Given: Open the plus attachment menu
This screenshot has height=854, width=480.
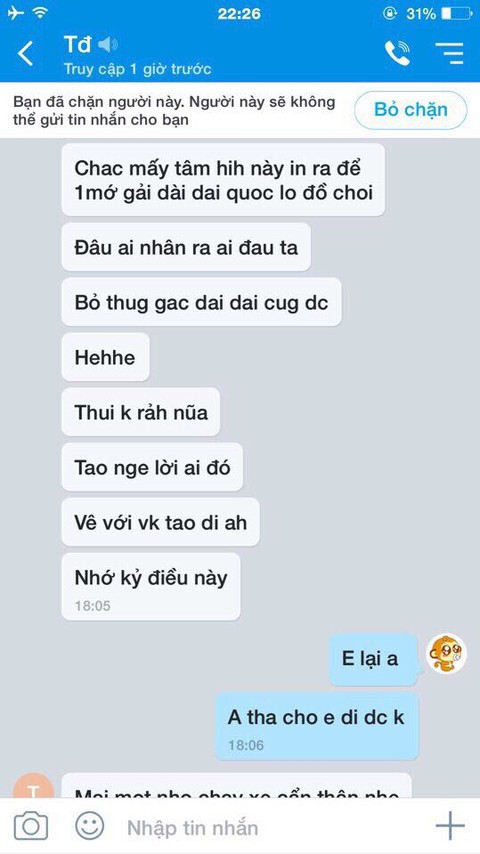Looking at the screenshot, I should [x=450, y=827].
